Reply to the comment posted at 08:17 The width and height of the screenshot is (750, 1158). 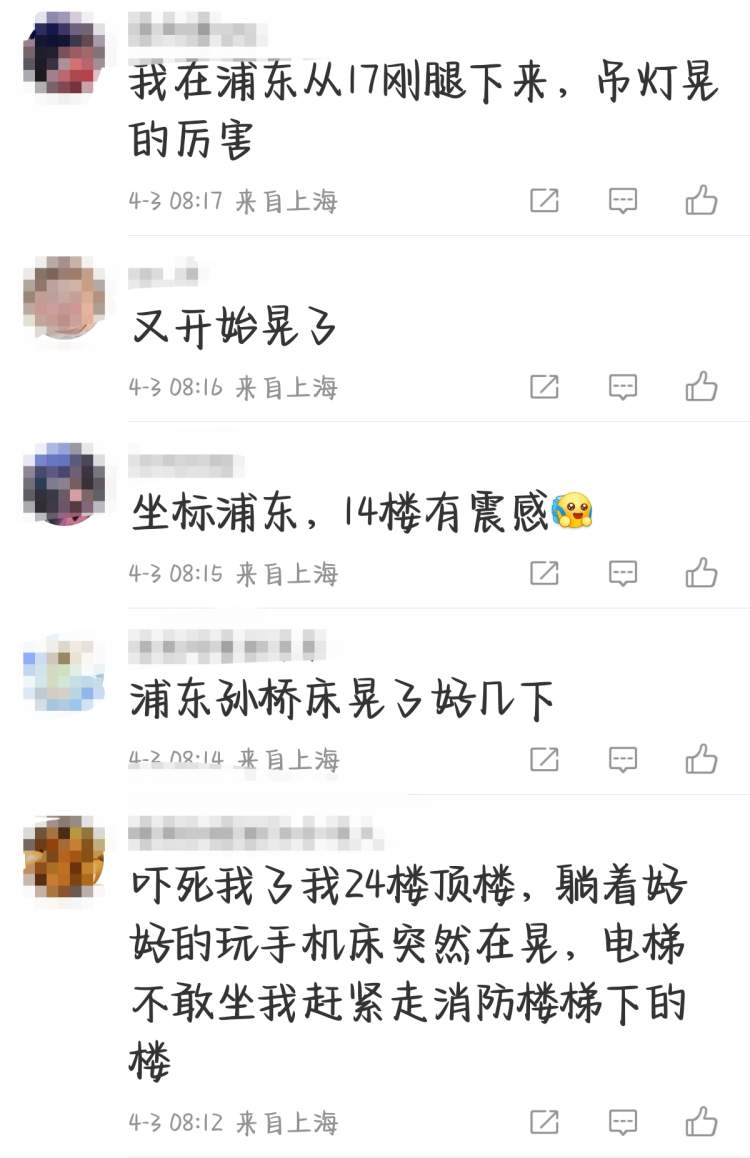coord(623,201)
